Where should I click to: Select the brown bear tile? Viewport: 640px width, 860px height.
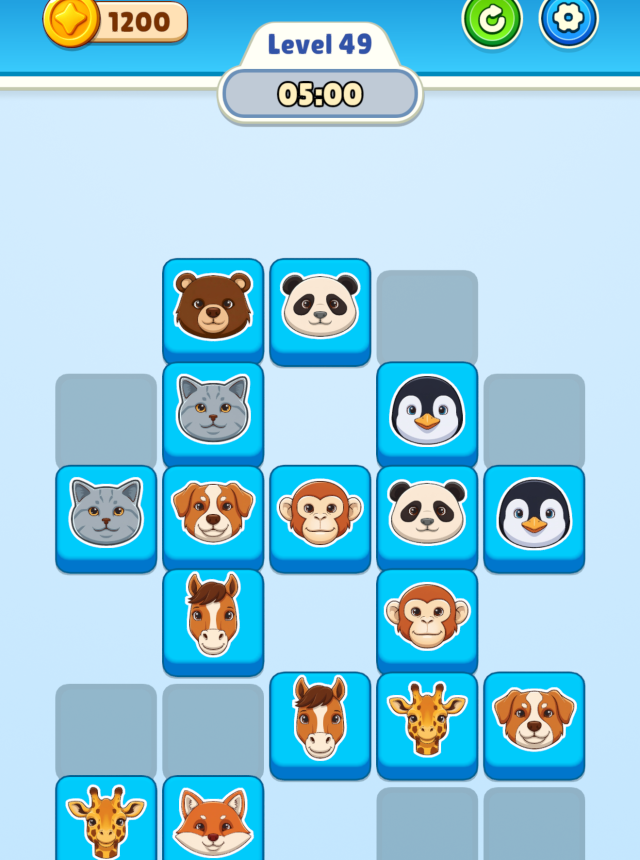tap(213, 305)
